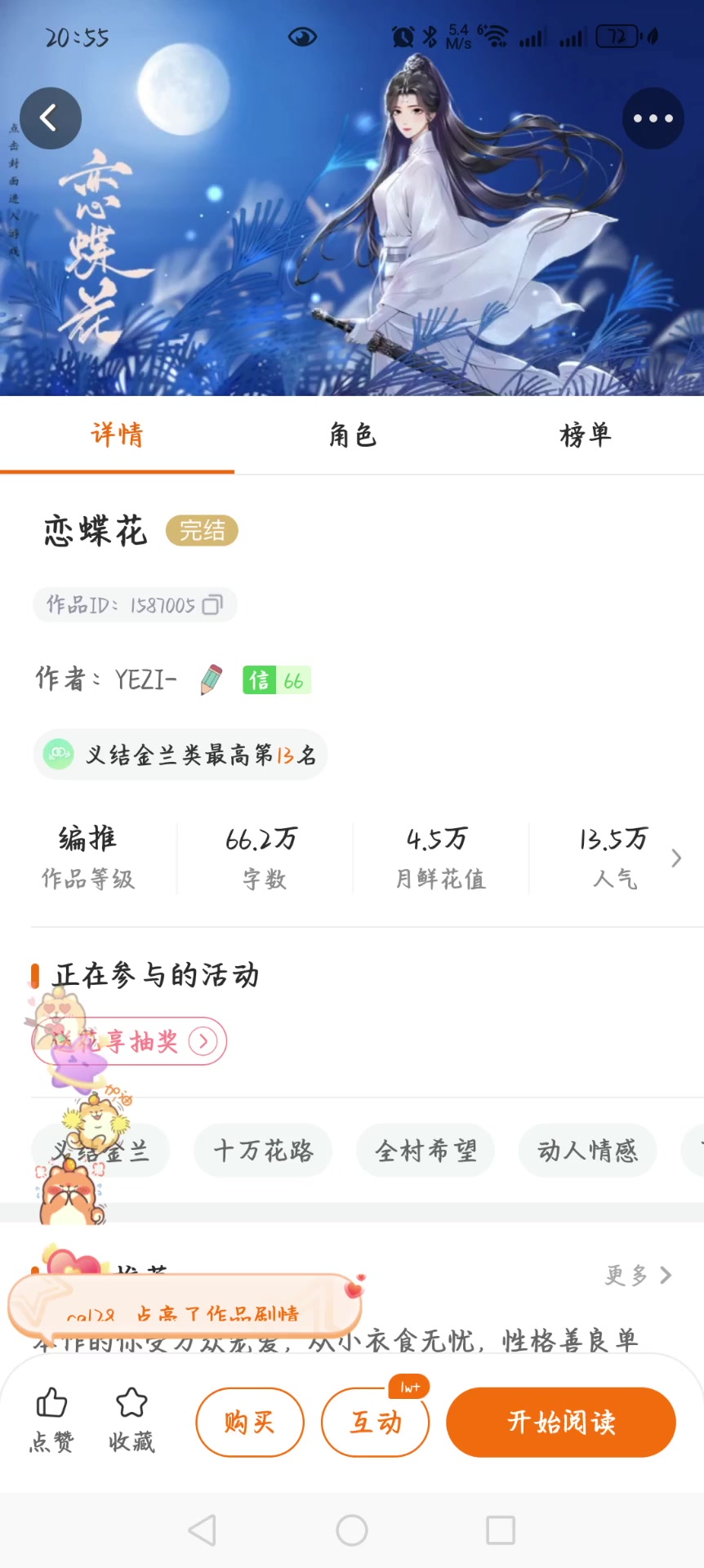Open the three-dot overflow menu
The width and height of the screenshot is (704, 1568).
653,118
